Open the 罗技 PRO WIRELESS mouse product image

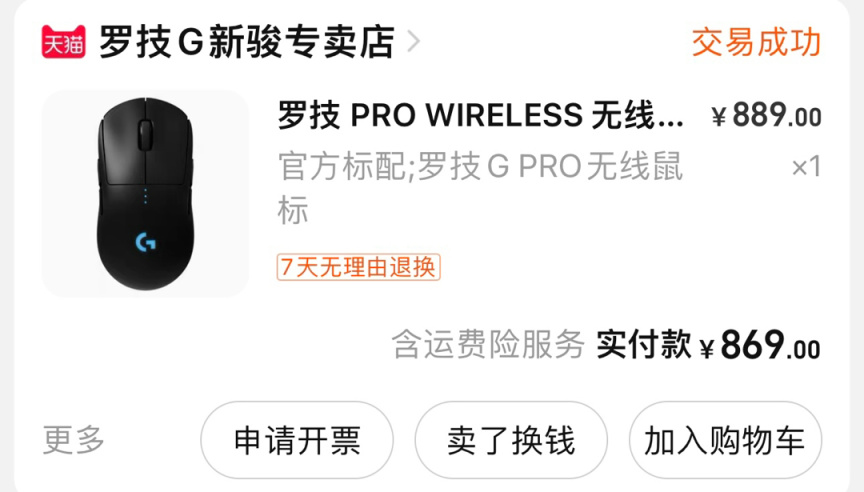pyautogui.click(x=145, y=193)
